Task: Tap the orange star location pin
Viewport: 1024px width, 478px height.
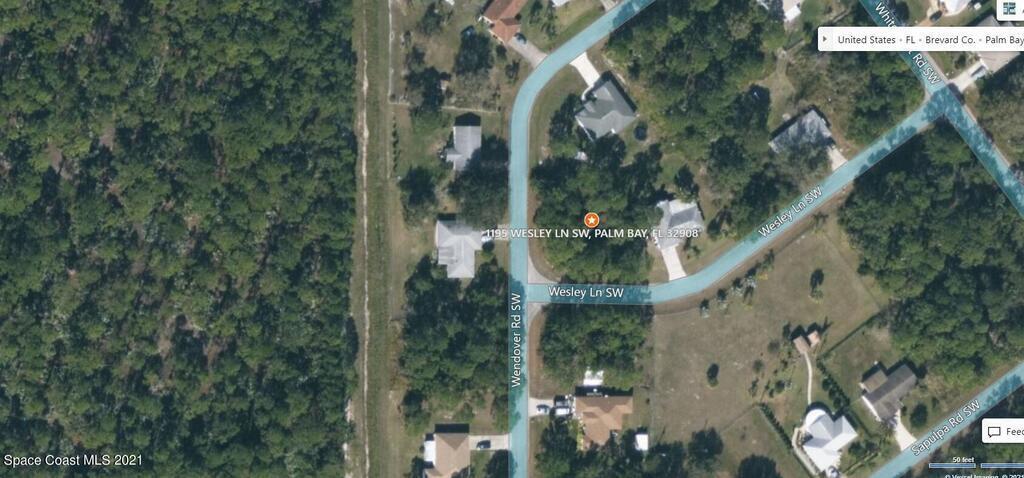Action: [x=591, y=219]
